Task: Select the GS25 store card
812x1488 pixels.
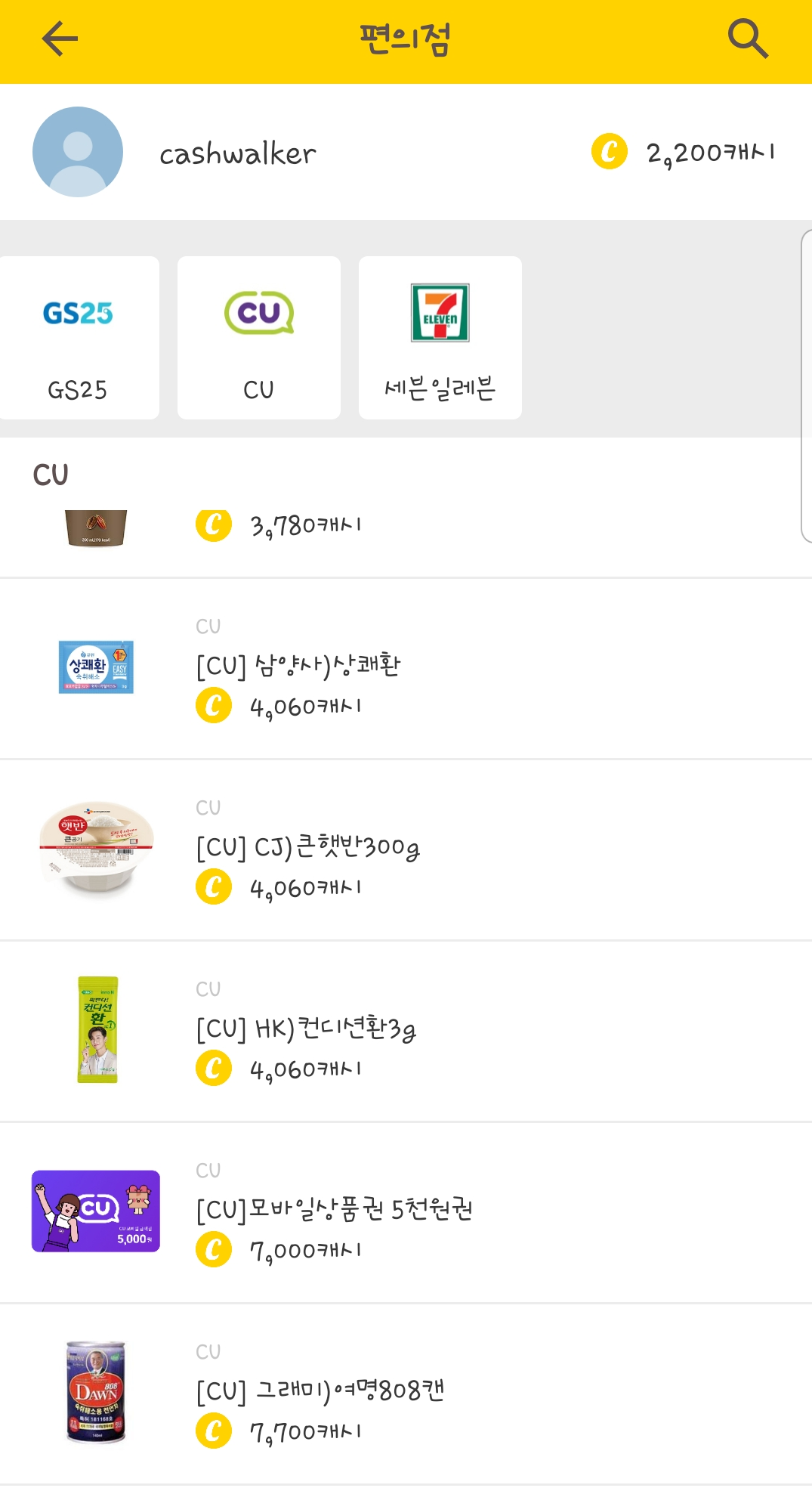Action: [x=78, y=338]
